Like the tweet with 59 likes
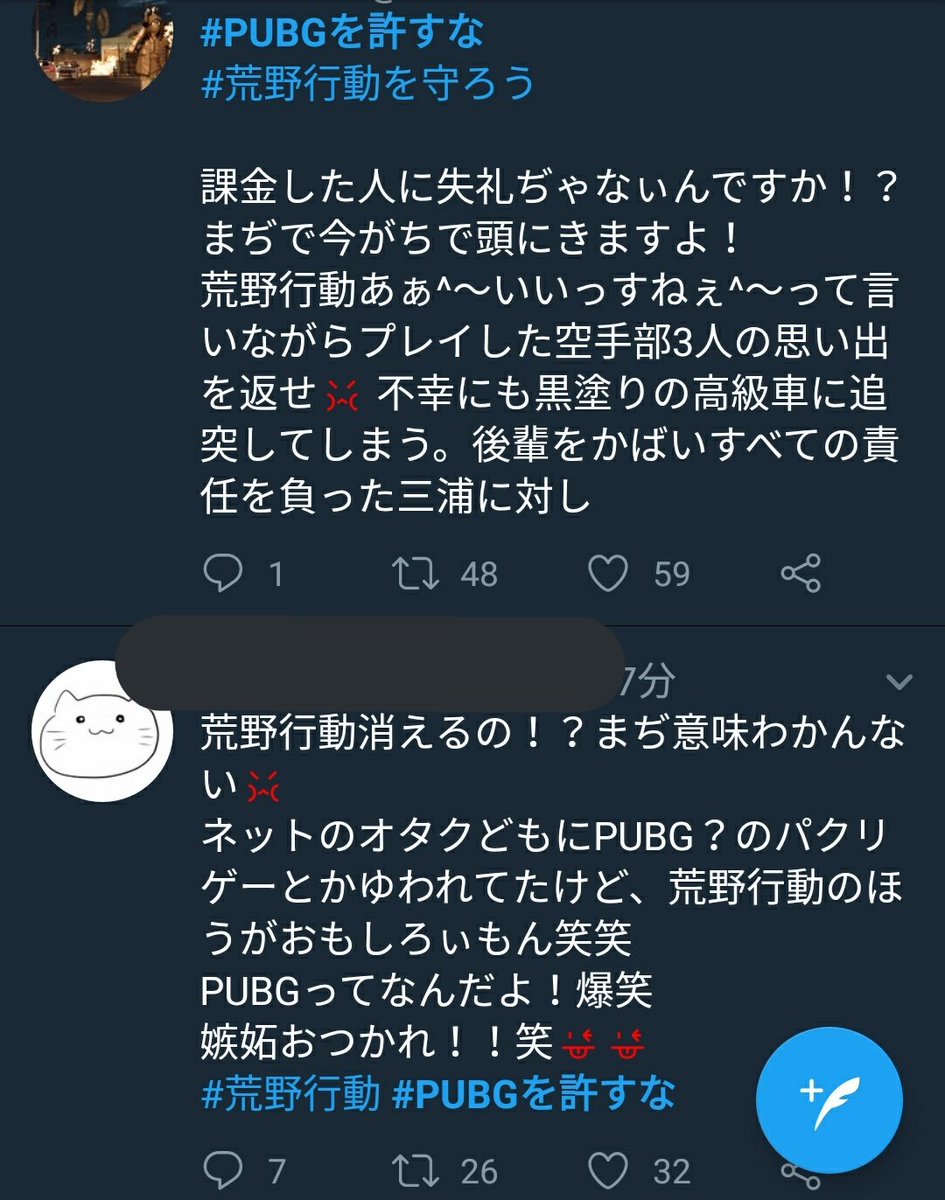 (x=607, y=574)
